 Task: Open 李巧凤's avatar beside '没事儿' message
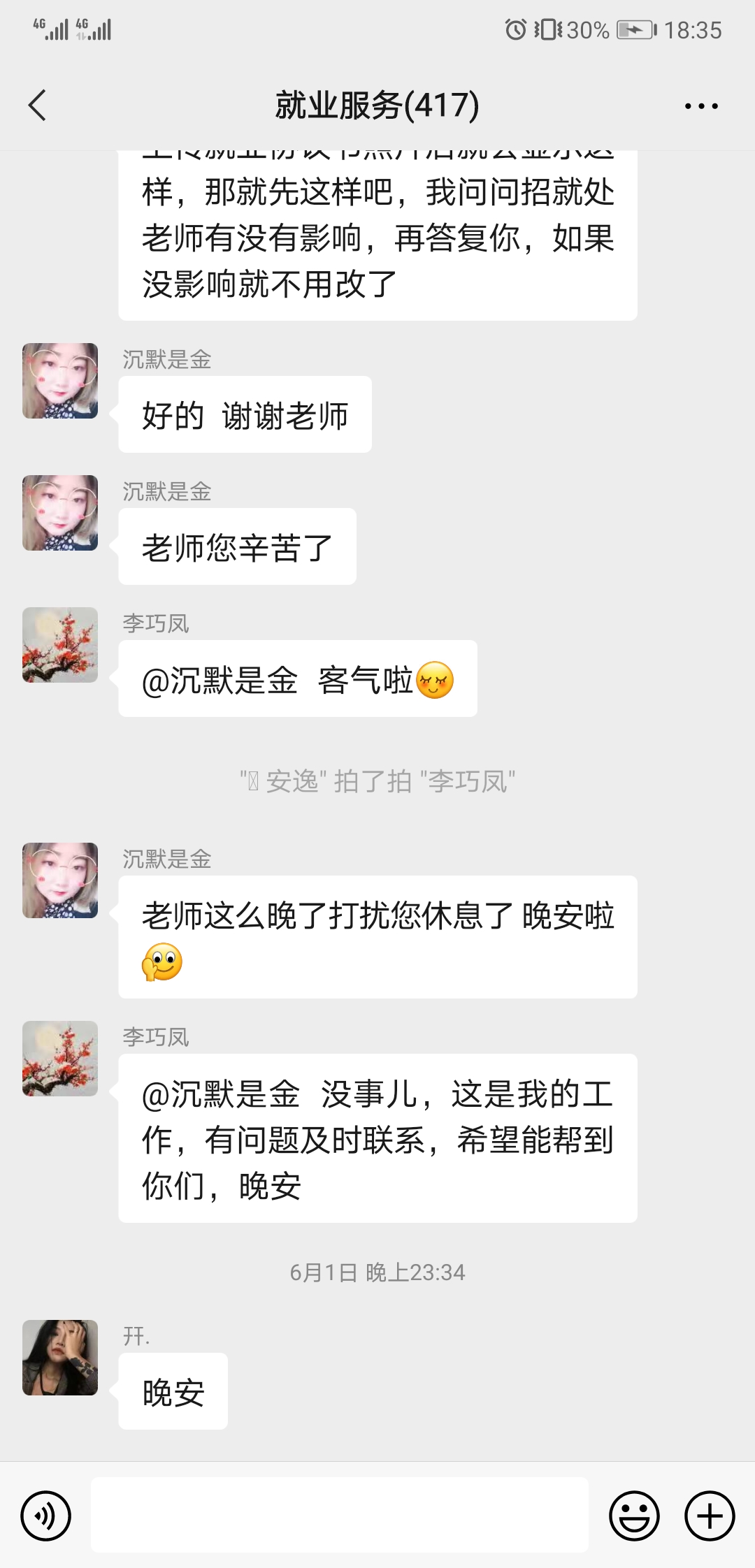(x=60, y=1058)
